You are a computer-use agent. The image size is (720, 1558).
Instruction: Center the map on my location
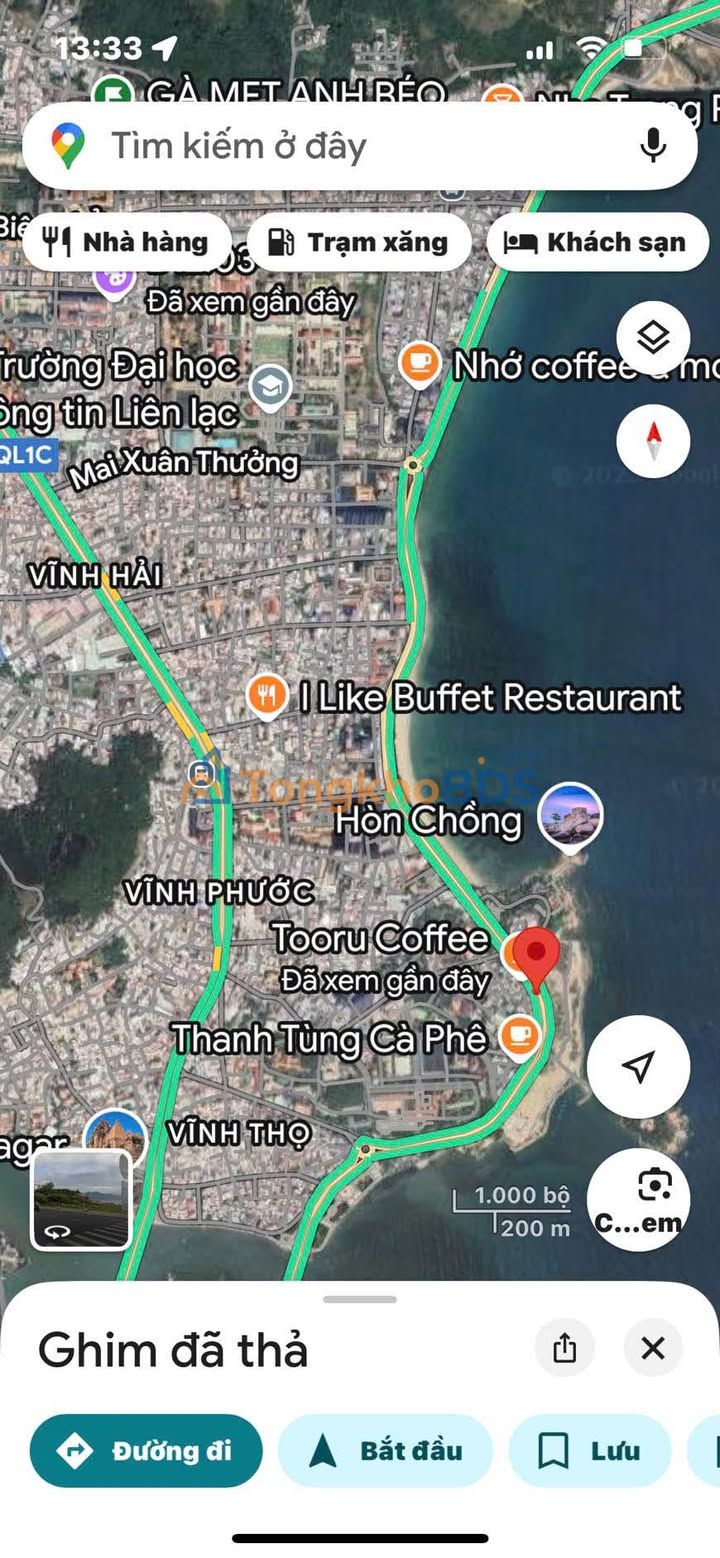pos(637,1067)
